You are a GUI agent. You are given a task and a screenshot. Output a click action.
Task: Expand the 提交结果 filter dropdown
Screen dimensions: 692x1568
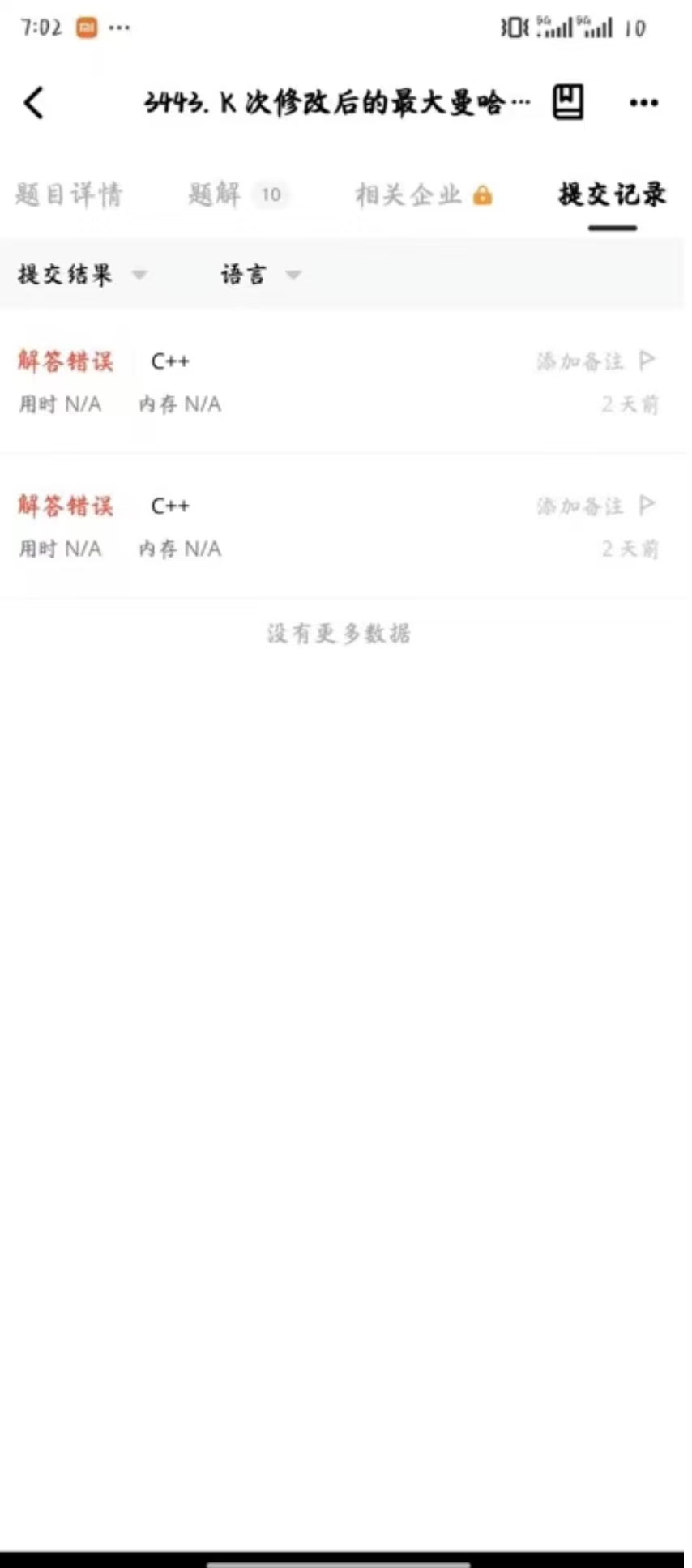(81, 275)
